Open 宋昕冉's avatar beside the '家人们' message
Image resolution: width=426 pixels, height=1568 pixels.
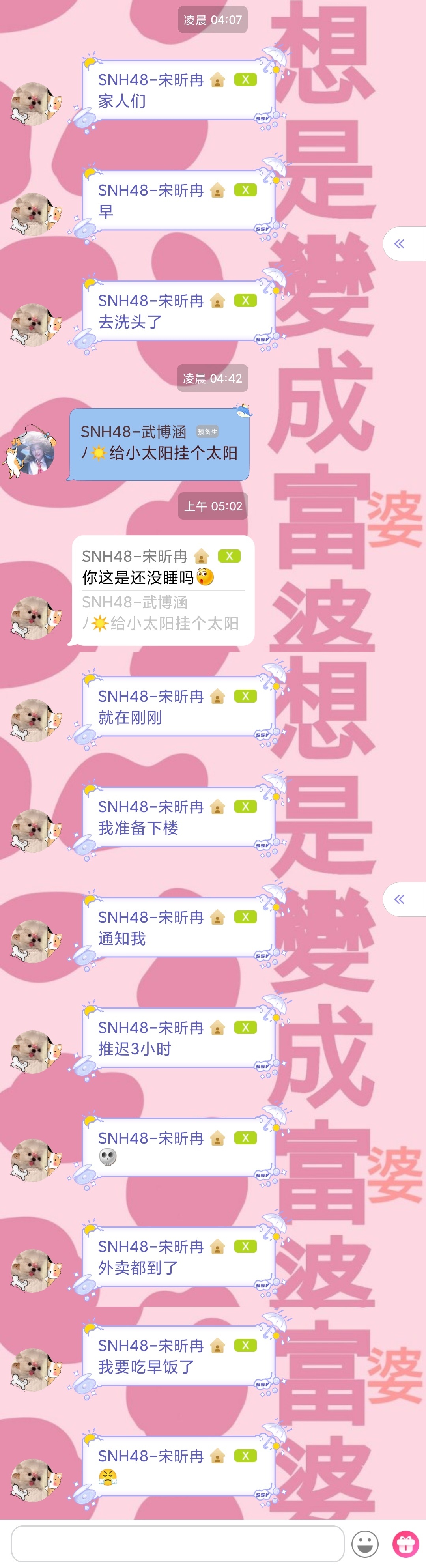pyautogui.click(x=35, y=104)
